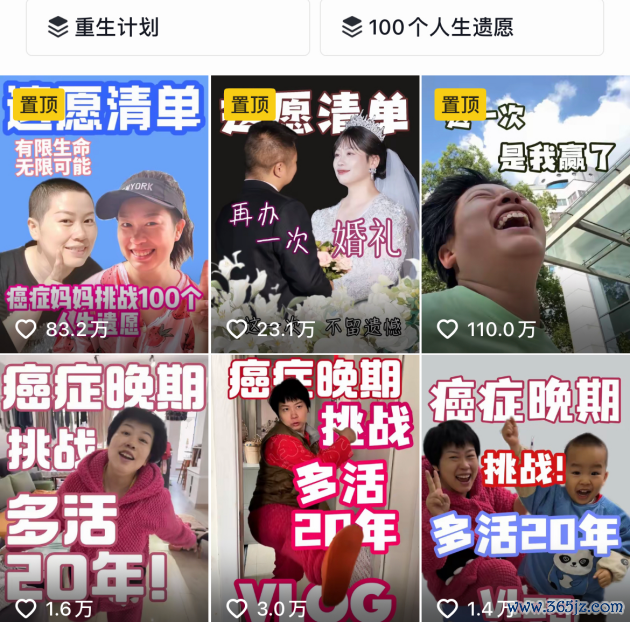Viewport: 630px width, 622px height.
Task: Open pinned video with 110.0万 likes
Action: [x=525, y=215]
